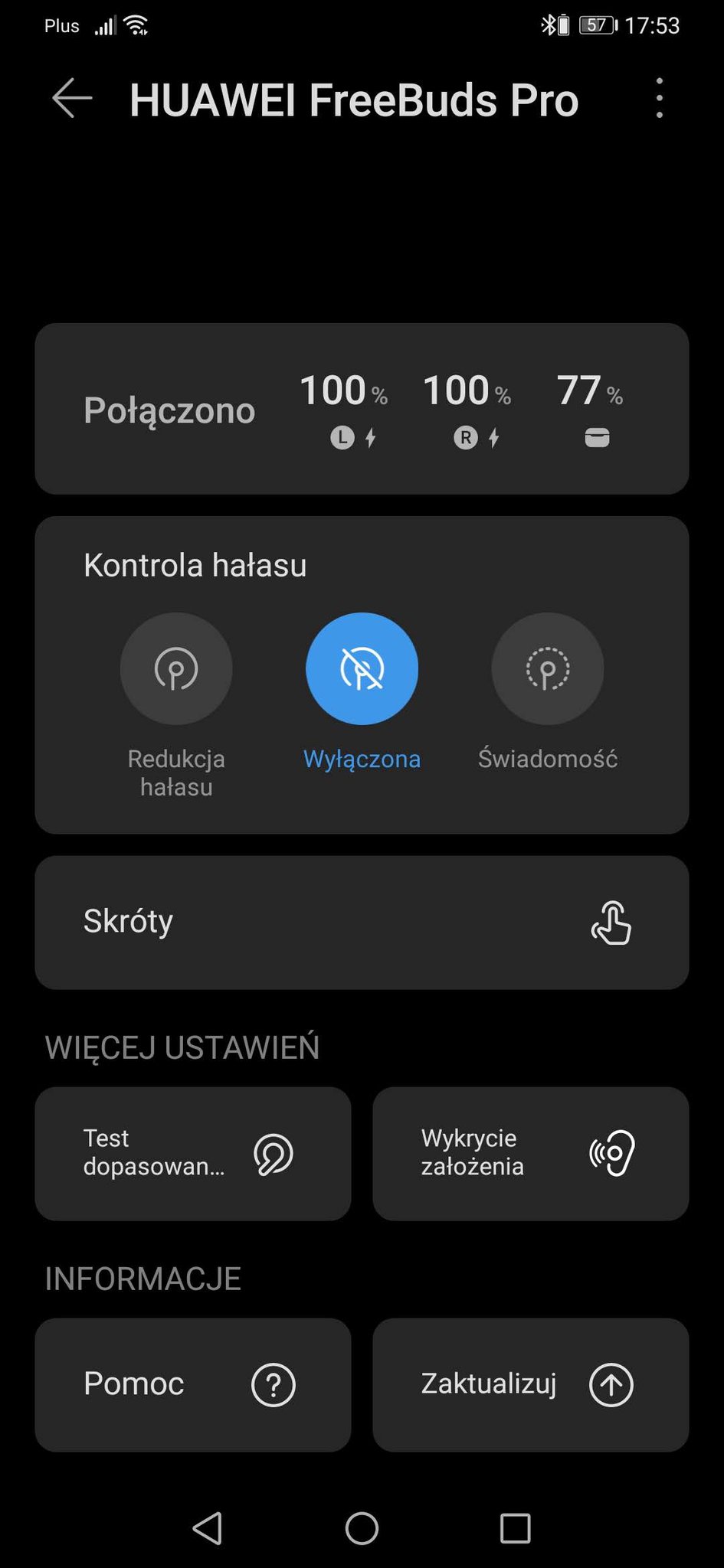Open the Pomoc help card
The height and width of the screenshot is (1568, 724).
click(x=193, y=1384)
